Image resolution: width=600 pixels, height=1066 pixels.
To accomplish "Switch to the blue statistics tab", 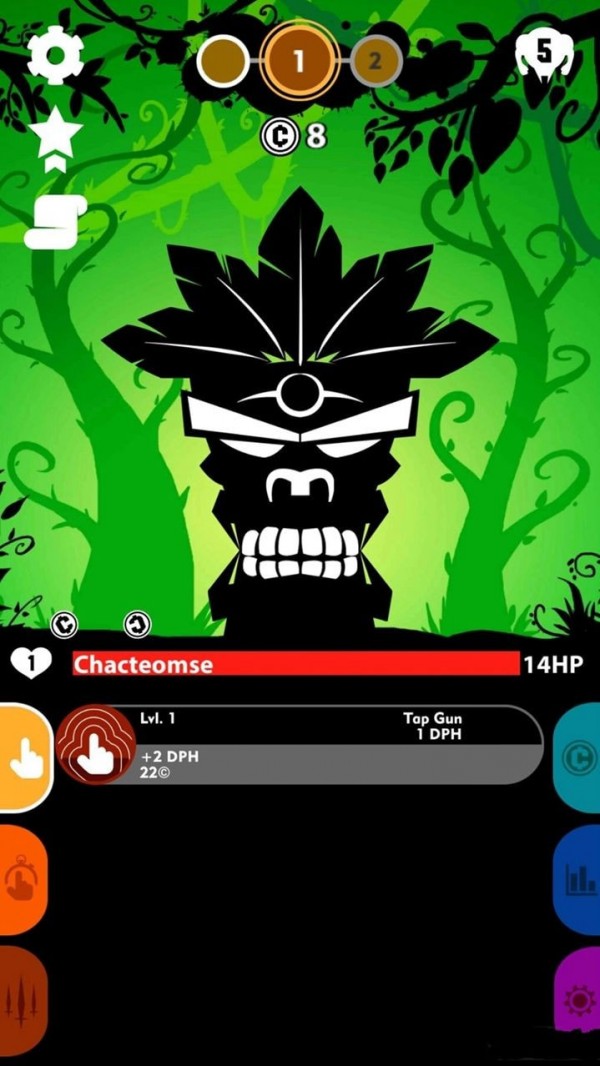I will tap(578, 880).
